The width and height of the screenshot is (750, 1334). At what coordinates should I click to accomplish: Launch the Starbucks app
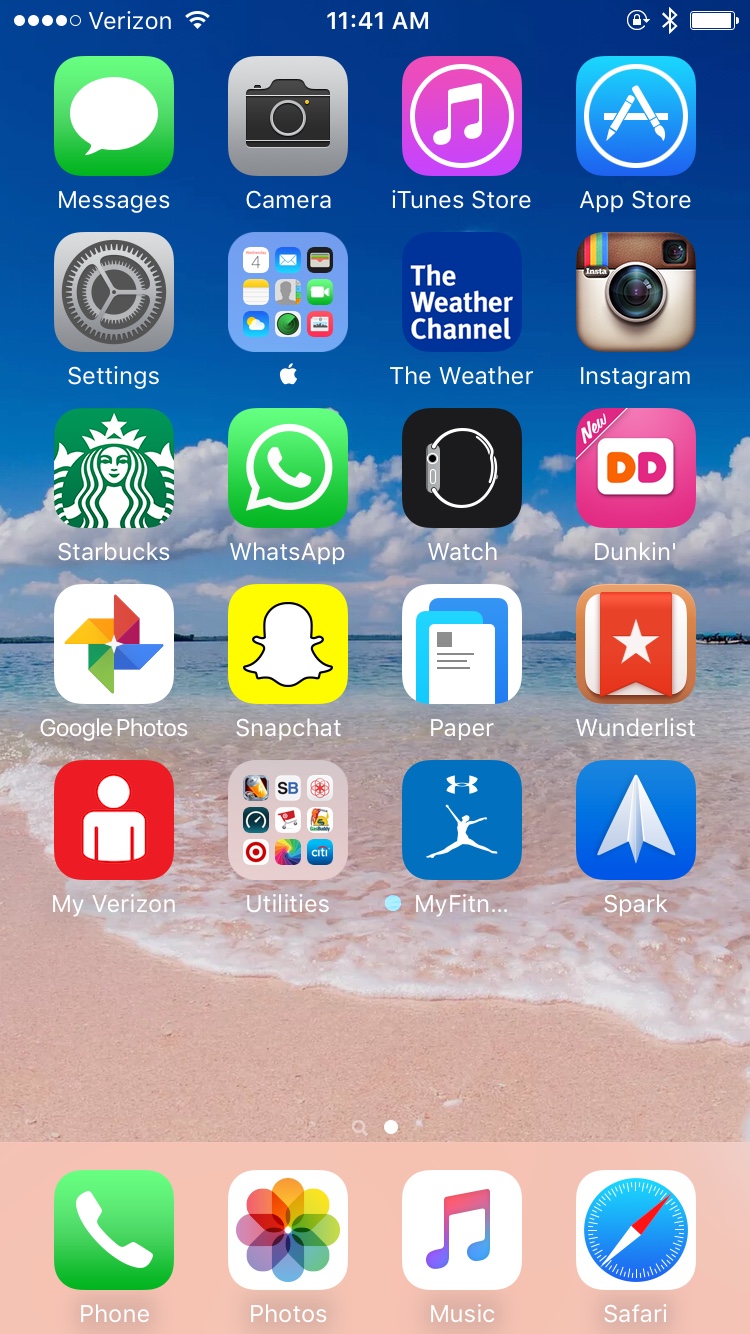pos(114,468)
